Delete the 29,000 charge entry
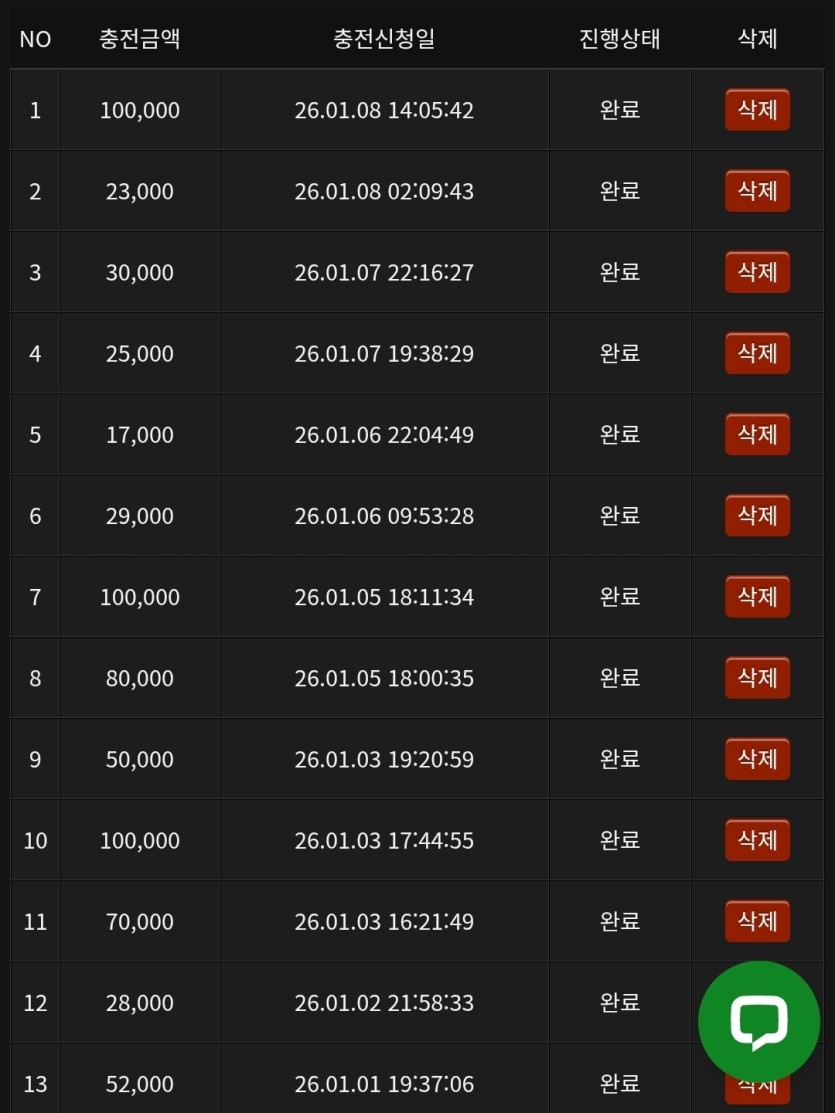Image resolution: width=835 pixels, height=1113 pixels. pyautogui.click(x=757, y=516)
